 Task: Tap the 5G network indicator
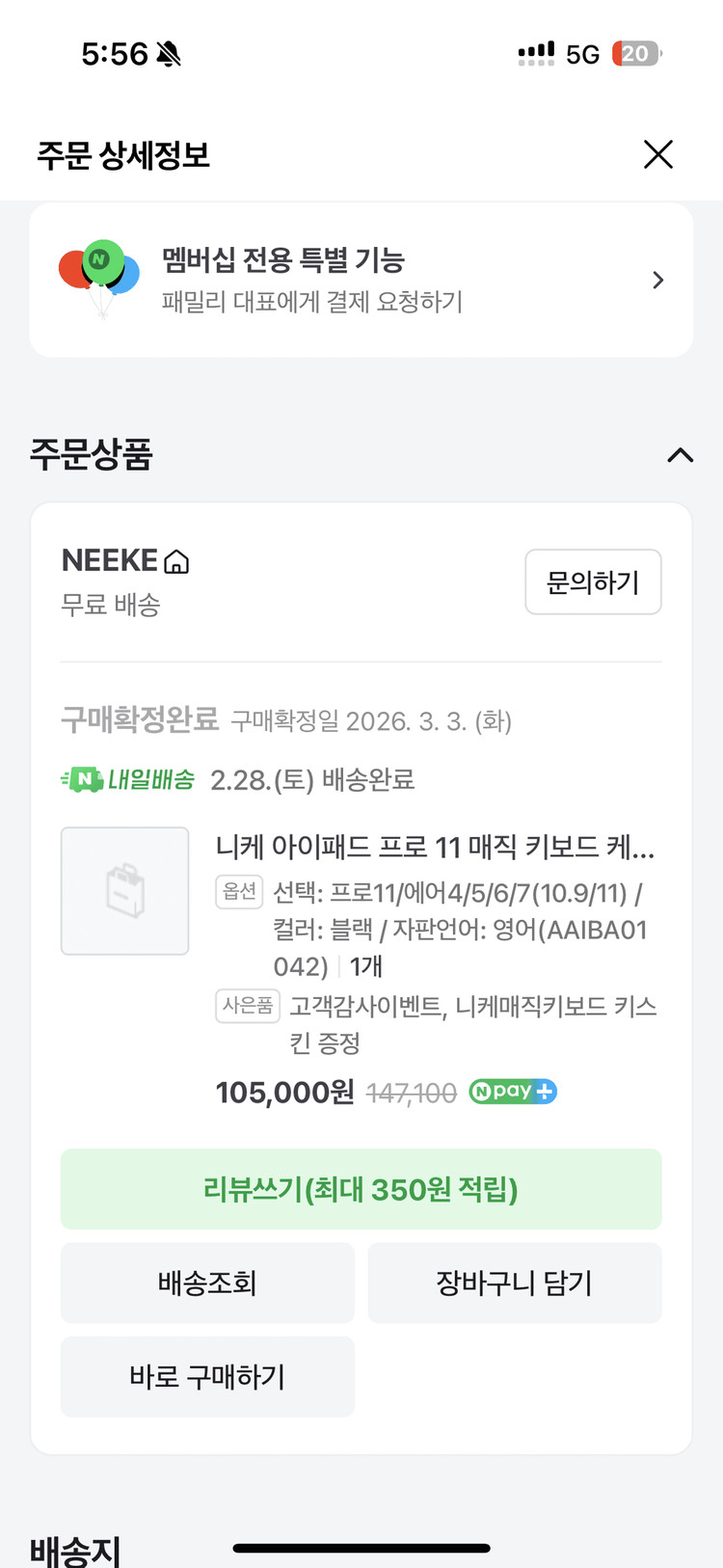pos(582,54)
